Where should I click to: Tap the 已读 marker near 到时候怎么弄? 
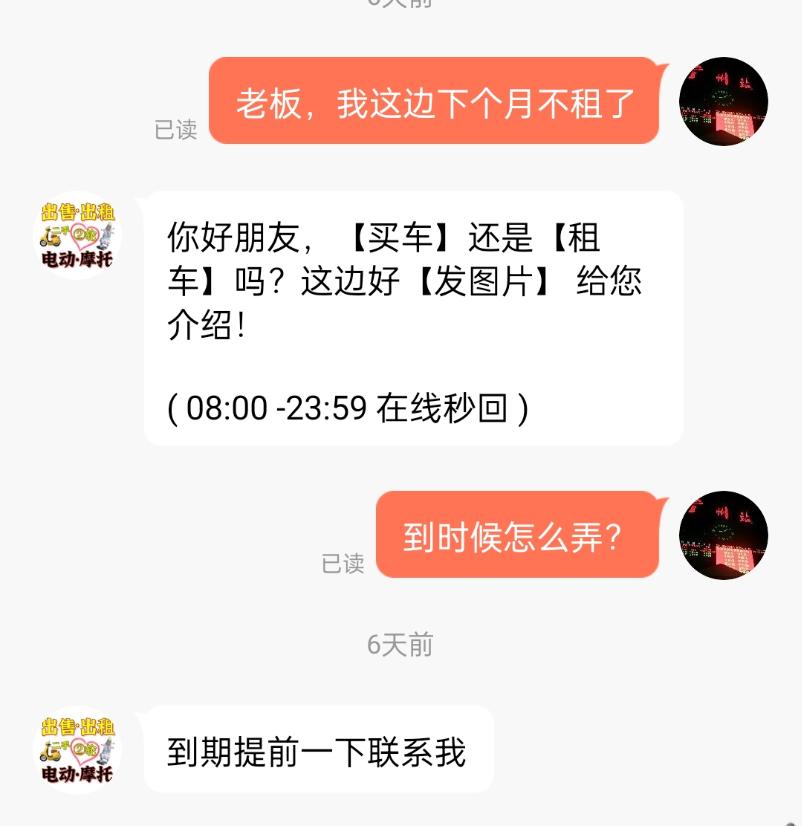pyautogui.click(x=343, y=565)
